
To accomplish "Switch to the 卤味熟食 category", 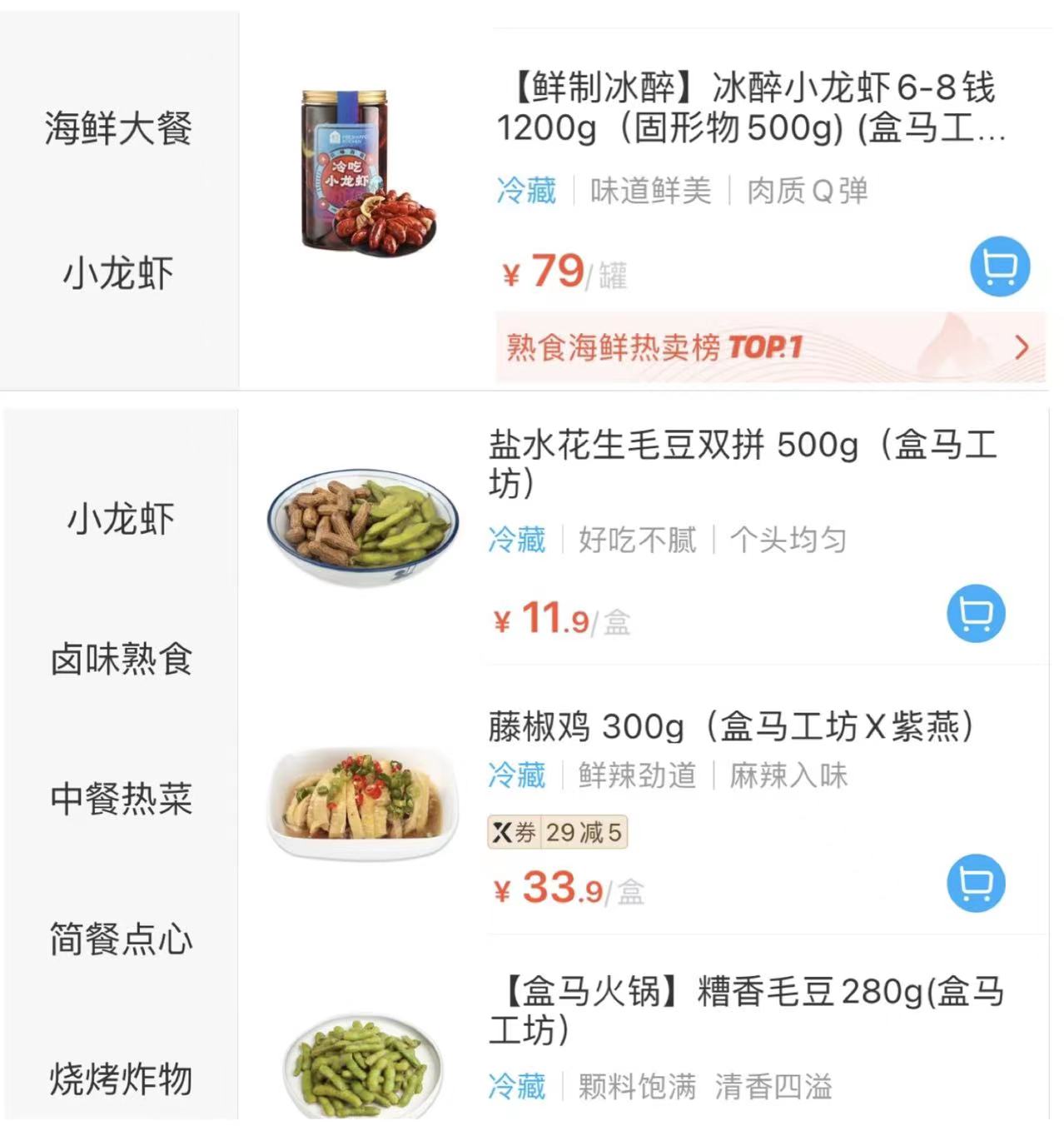I will point(122,660).
